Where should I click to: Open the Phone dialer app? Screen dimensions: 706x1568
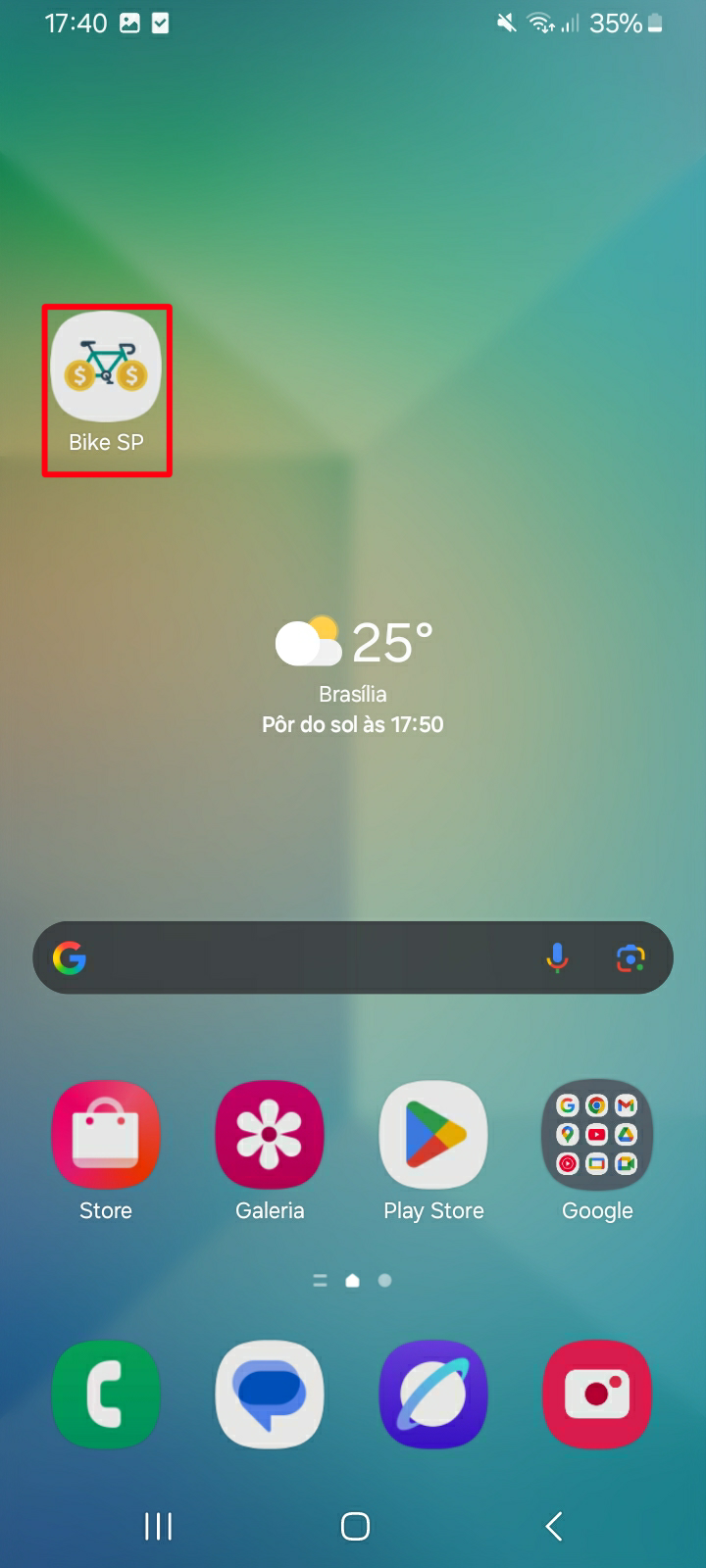[x=106, y=1394]
